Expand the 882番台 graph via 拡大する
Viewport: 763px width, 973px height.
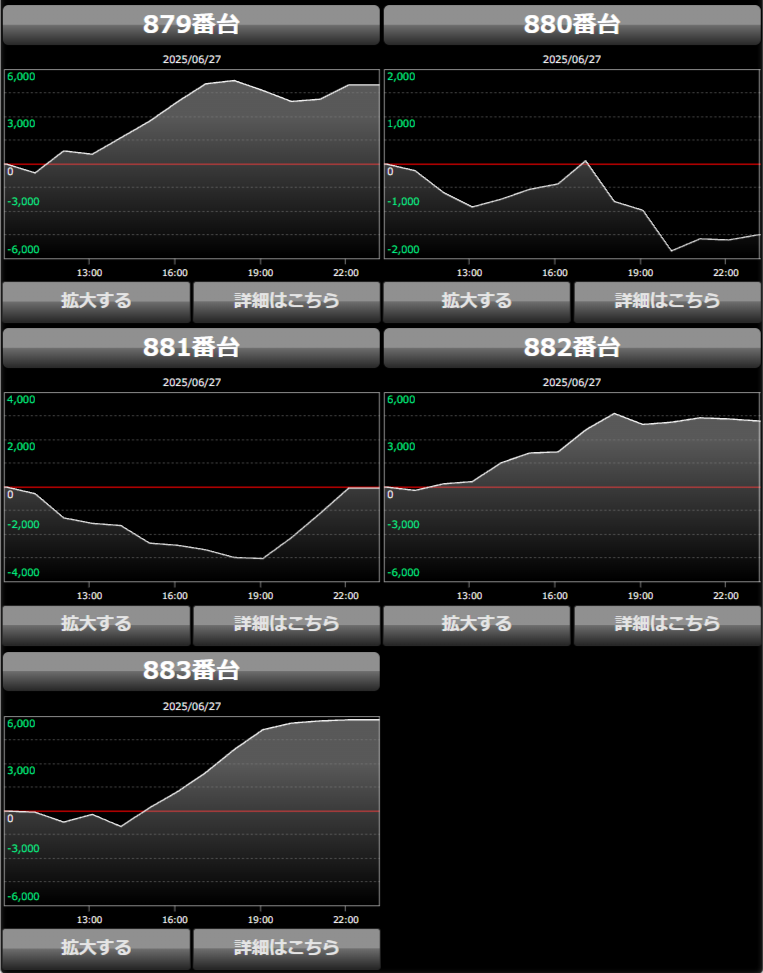coord(476,624)
